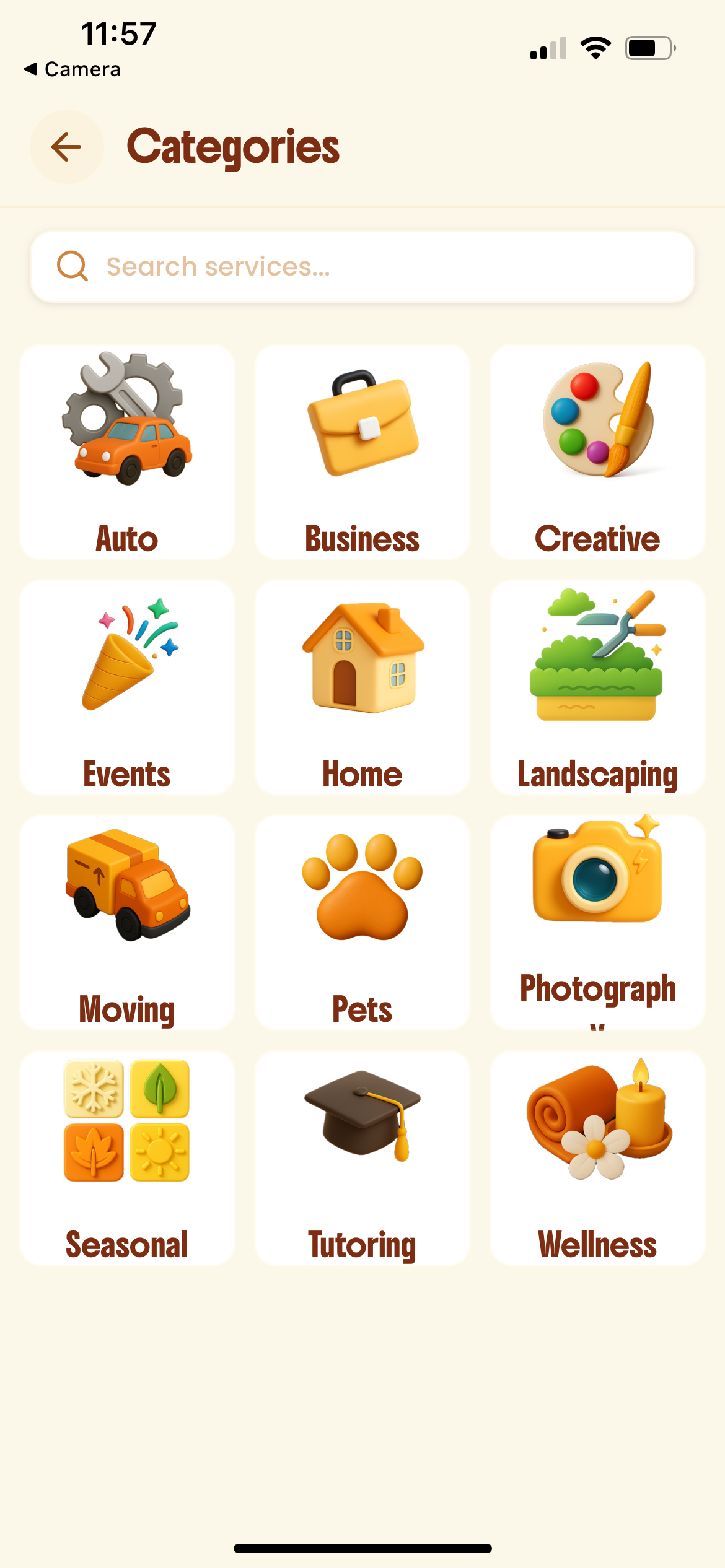The height and width of the screenshot is (1568, 725).
Task: Go back using the arrow button
Action: tap(66, 146)
